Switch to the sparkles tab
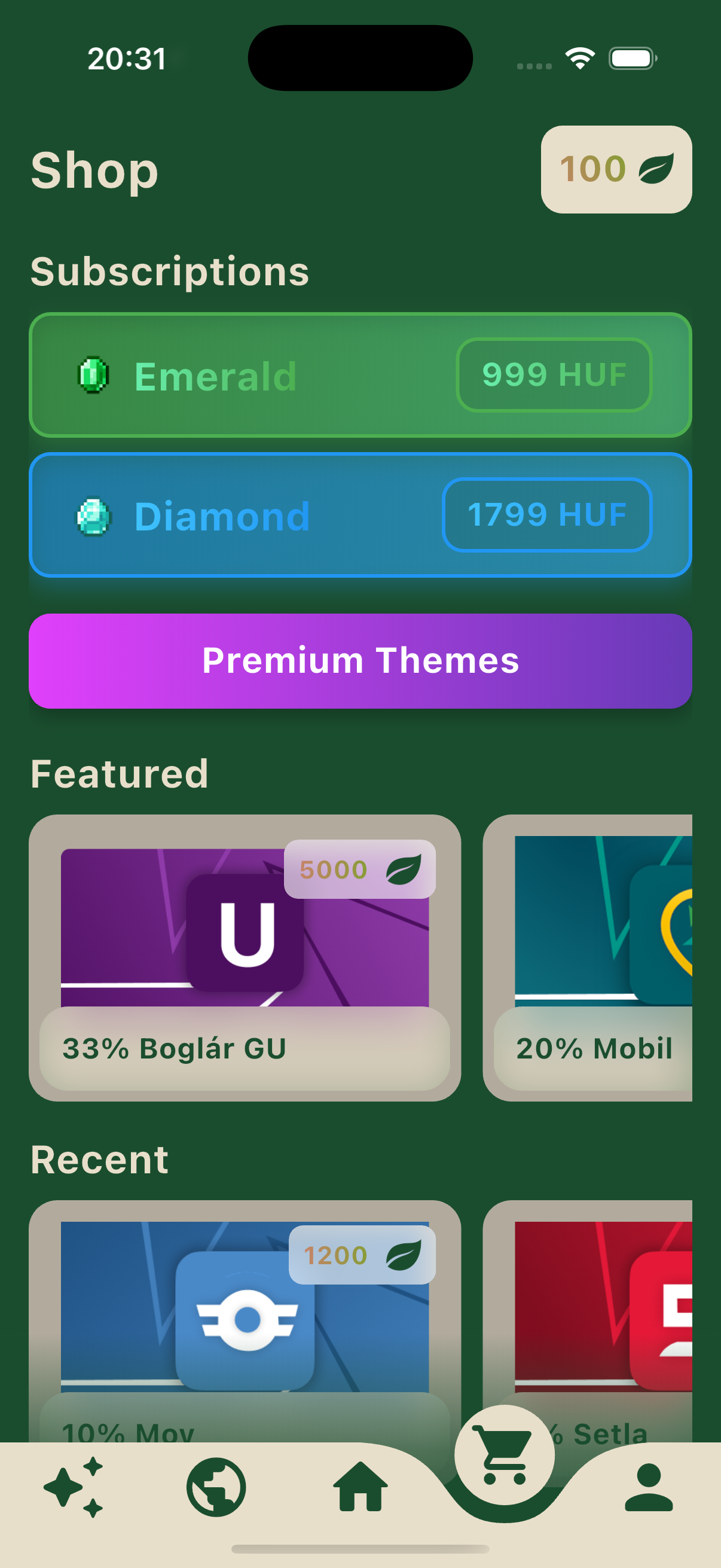721x1568 pixels. coord(73,1487)
